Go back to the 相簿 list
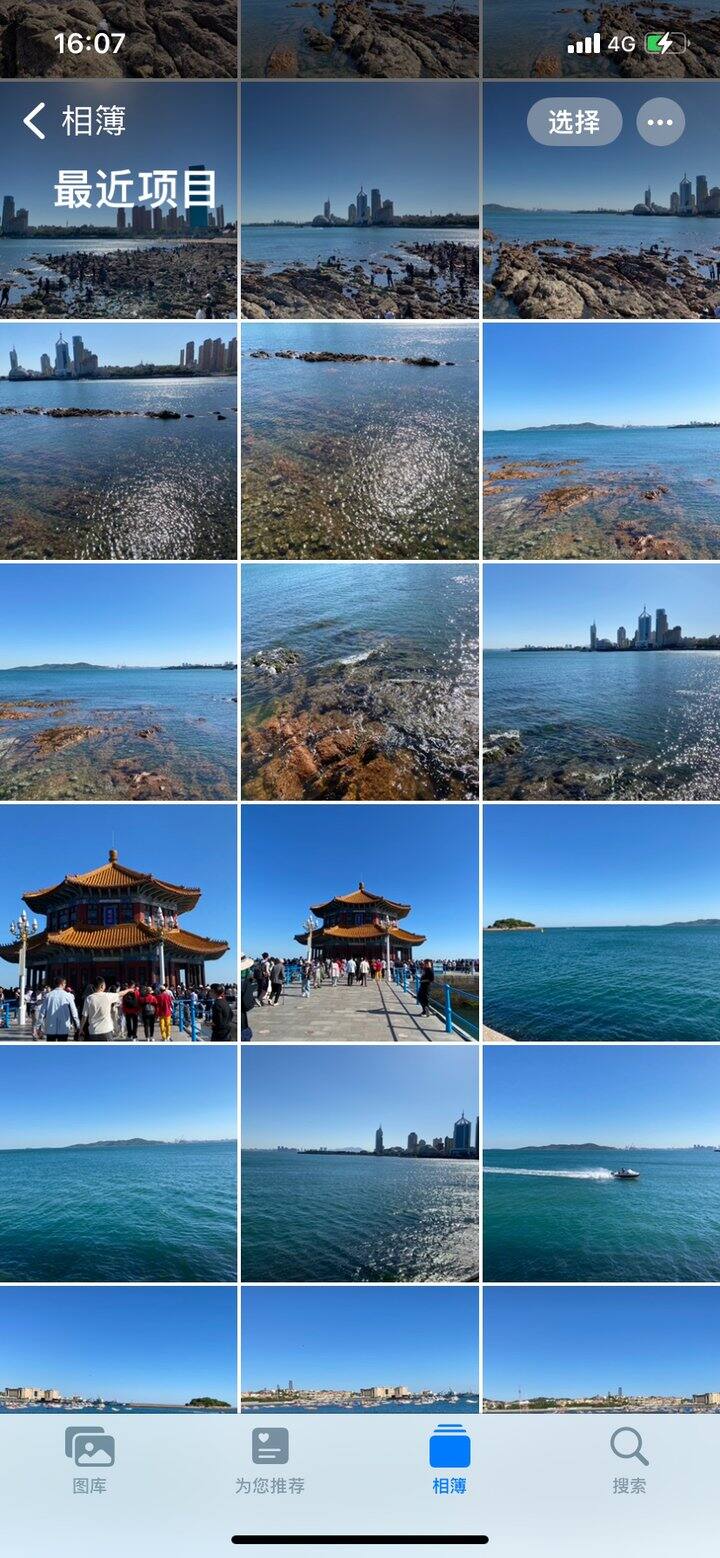The width and height of the screenshot is (720, 1558). tap(74, 121)
